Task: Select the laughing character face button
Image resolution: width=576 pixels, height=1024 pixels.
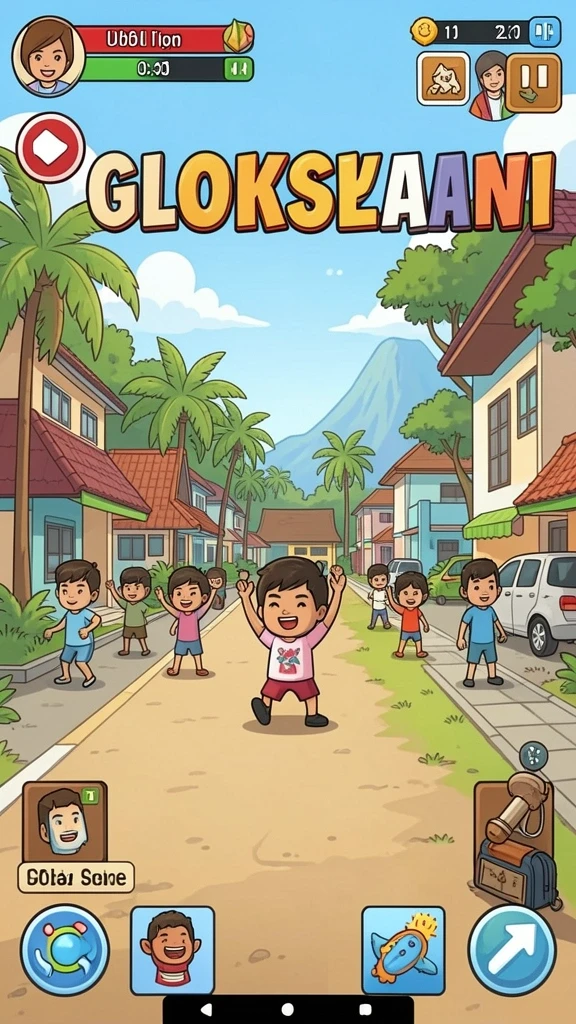Action: tap(172, 950)
